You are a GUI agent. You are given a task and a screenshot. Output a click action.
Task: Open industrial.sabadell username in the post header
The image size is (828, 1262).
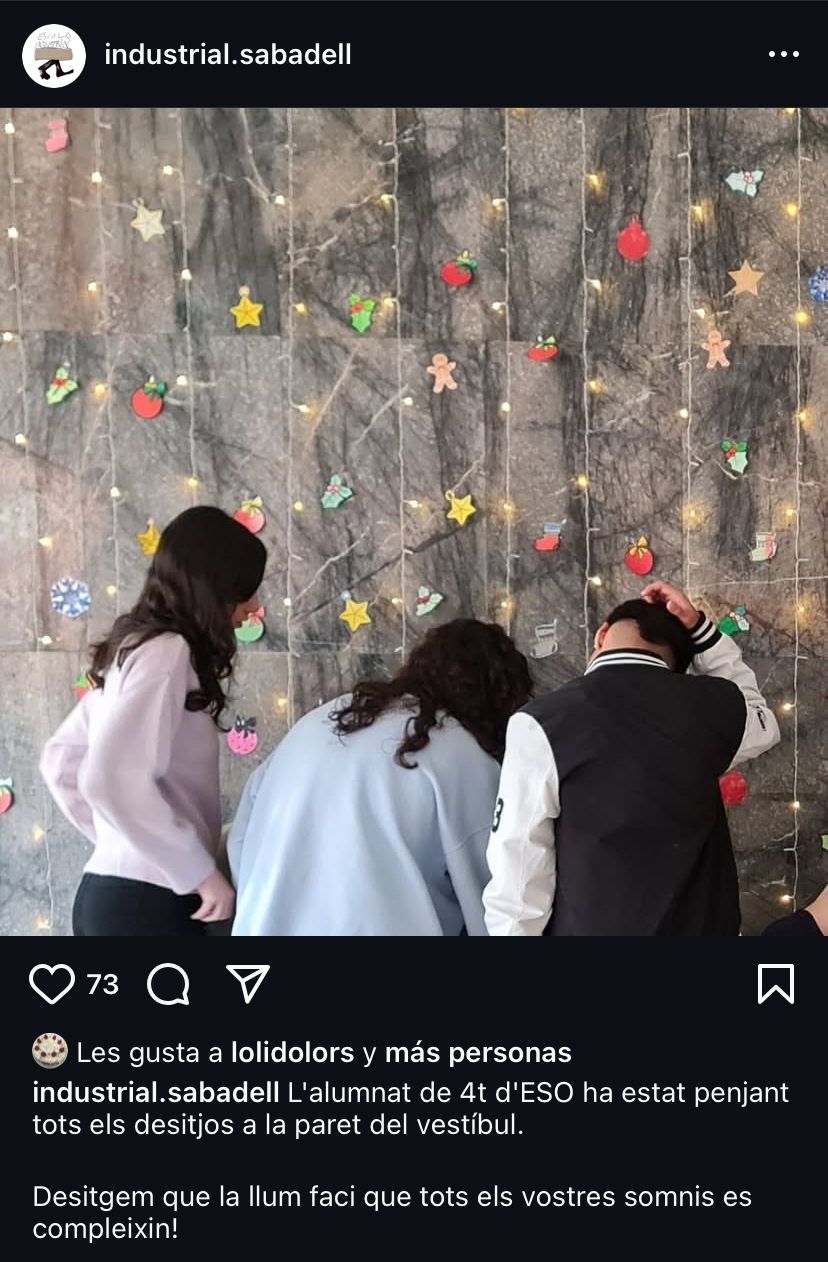click(228, 55)
